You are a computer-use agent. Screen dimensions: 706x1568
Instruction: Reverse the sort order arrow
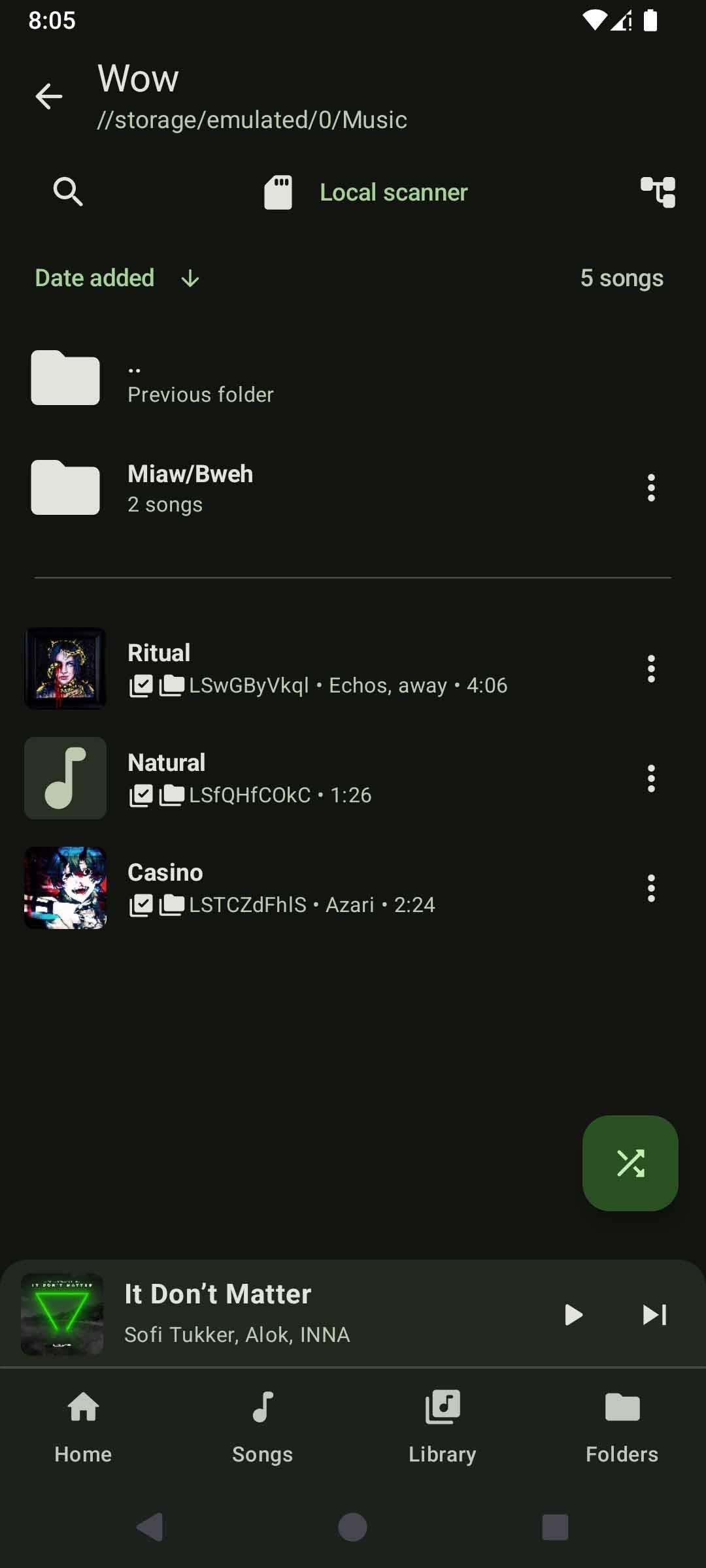point(190,279)
